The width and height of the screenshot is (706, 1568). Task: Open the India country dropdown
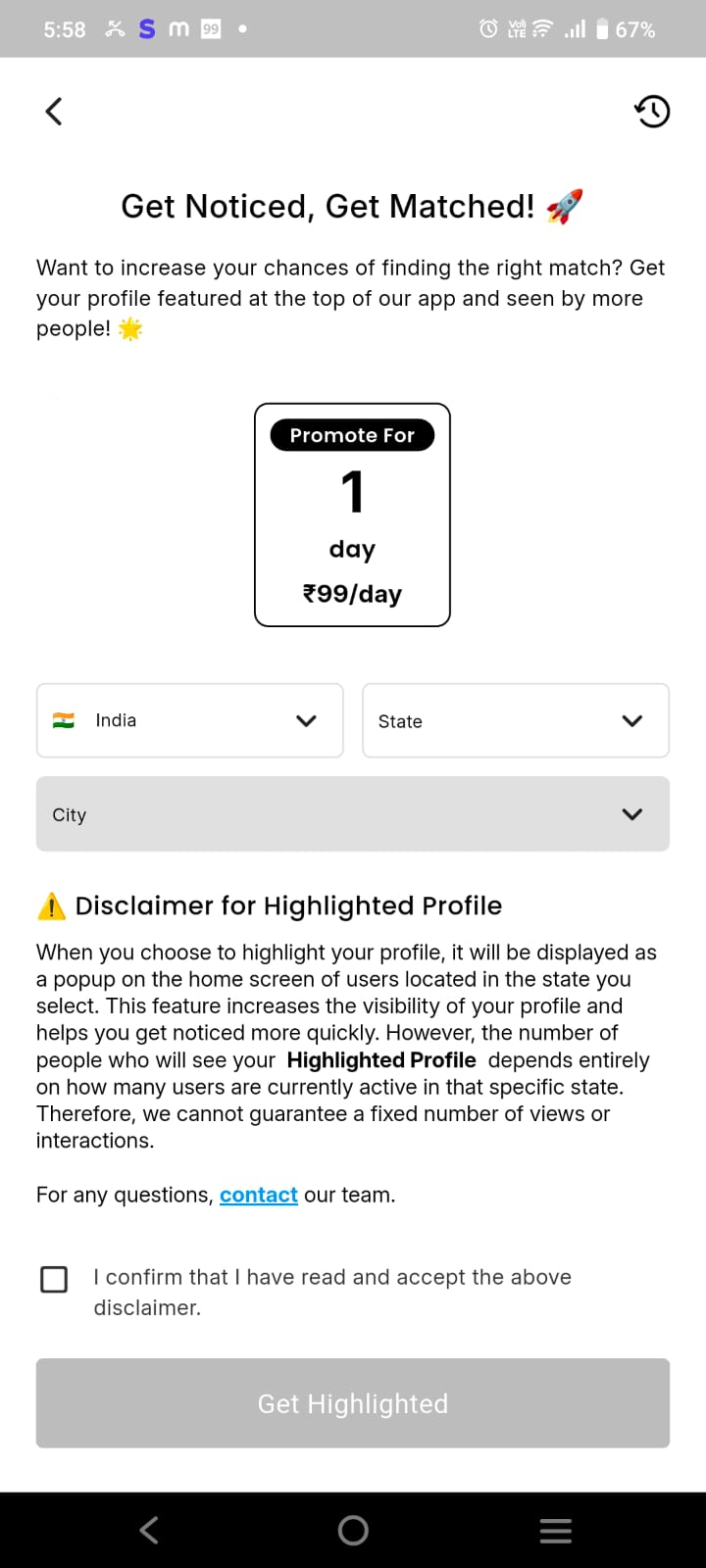pos(190,720)
